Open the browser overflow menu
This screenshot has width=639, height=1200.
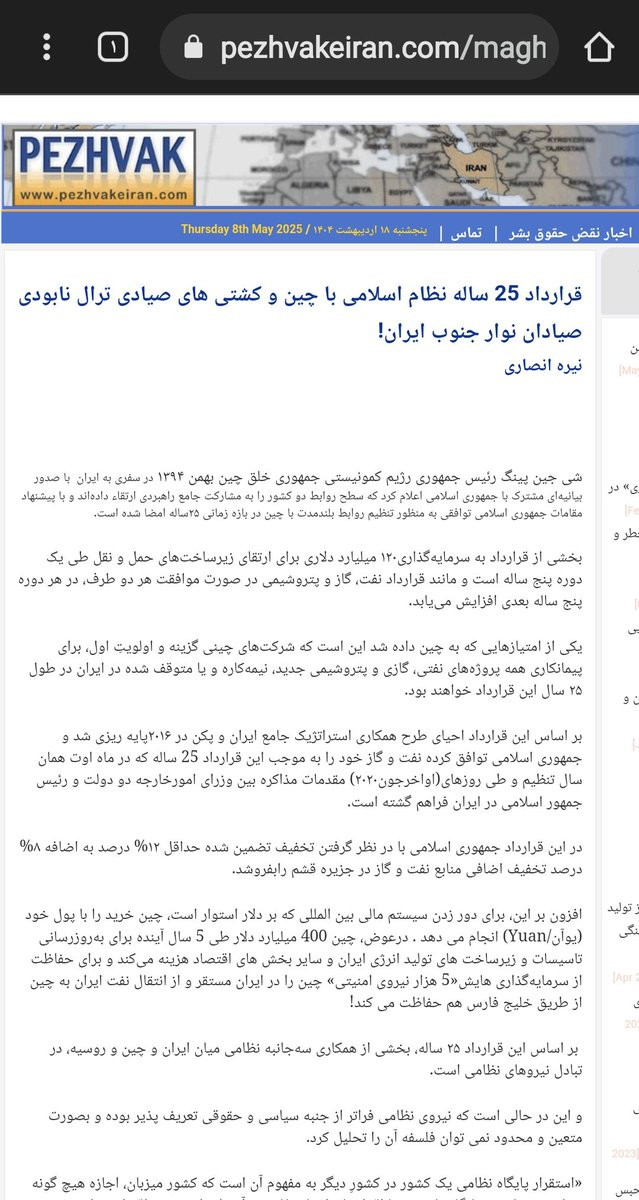[x=47, y=47]
